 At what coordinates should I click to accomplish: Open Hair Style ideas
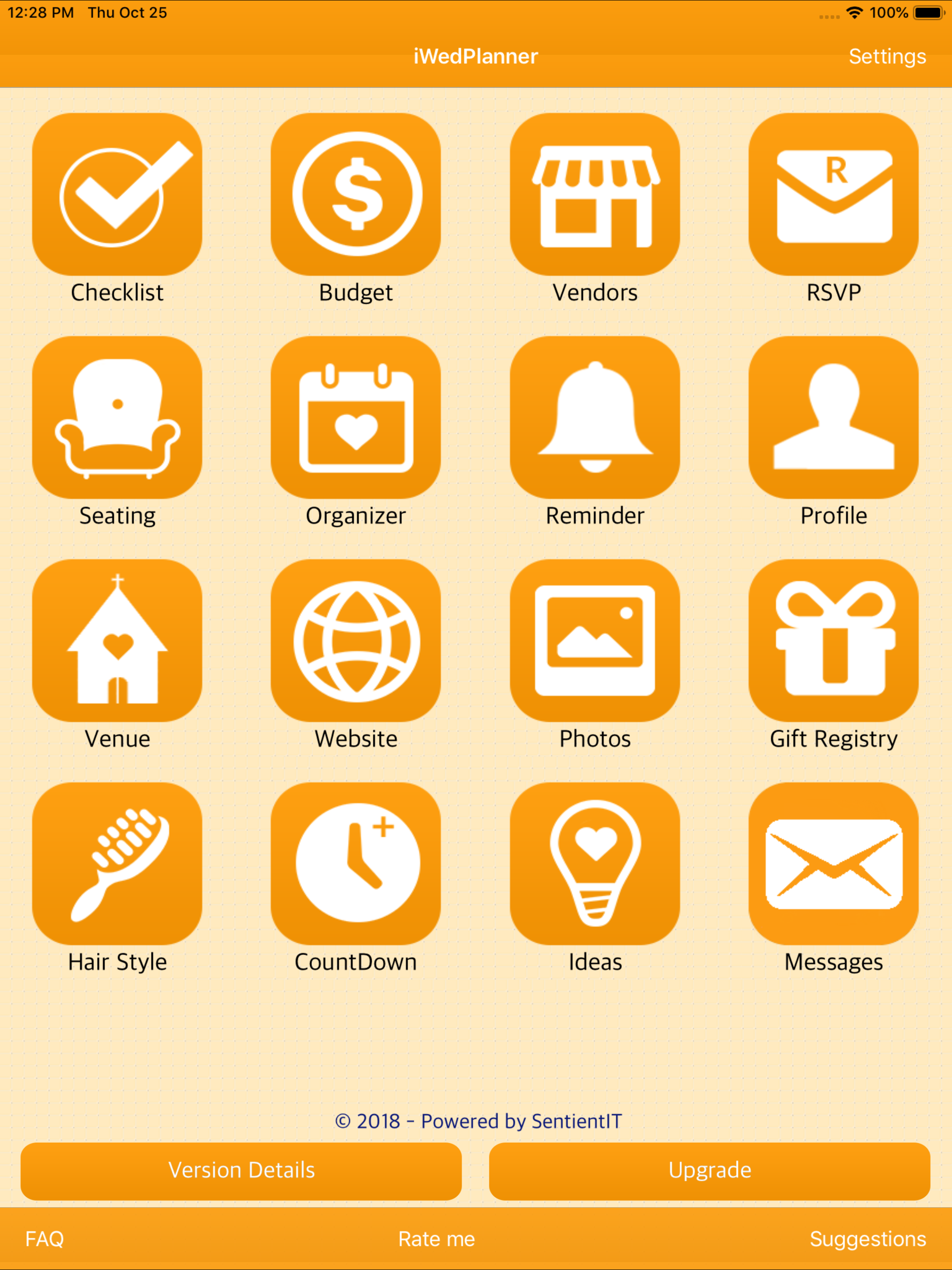(x=117, y=864)
